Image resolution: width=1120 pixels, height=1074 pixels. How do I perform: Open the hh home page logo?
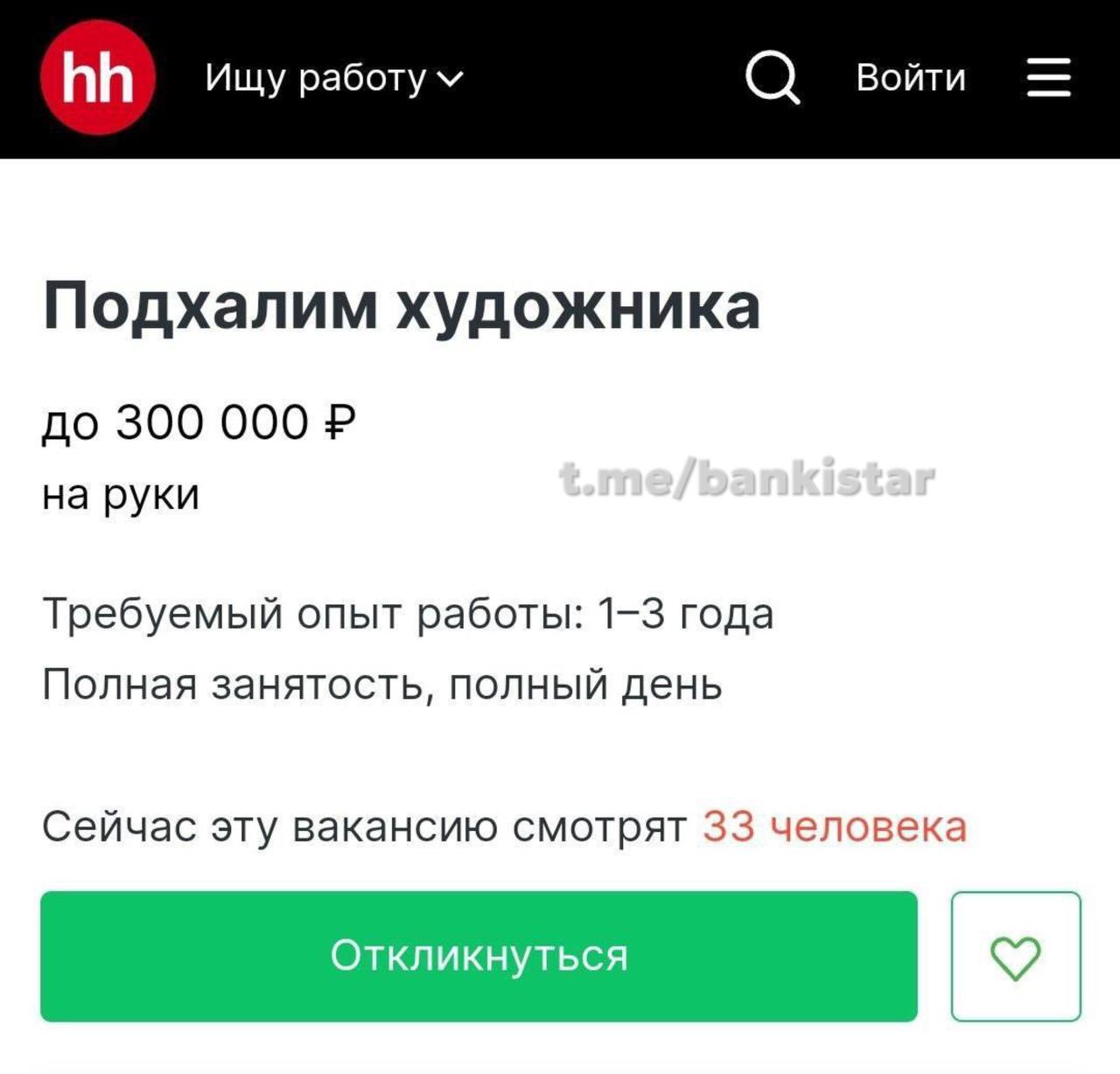click(x=98, y=78)
